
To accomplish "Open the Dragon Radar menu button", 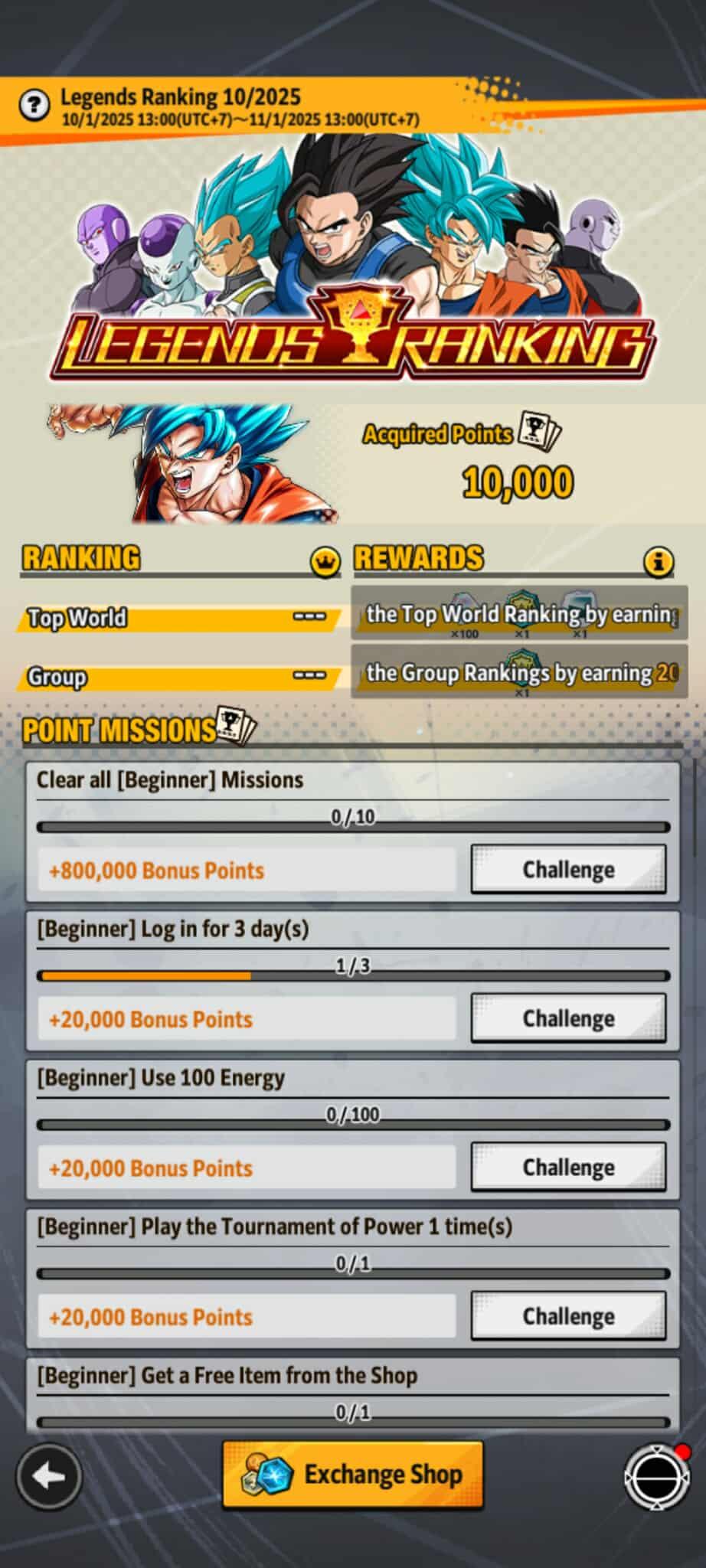I will [x=656, y=1478].
